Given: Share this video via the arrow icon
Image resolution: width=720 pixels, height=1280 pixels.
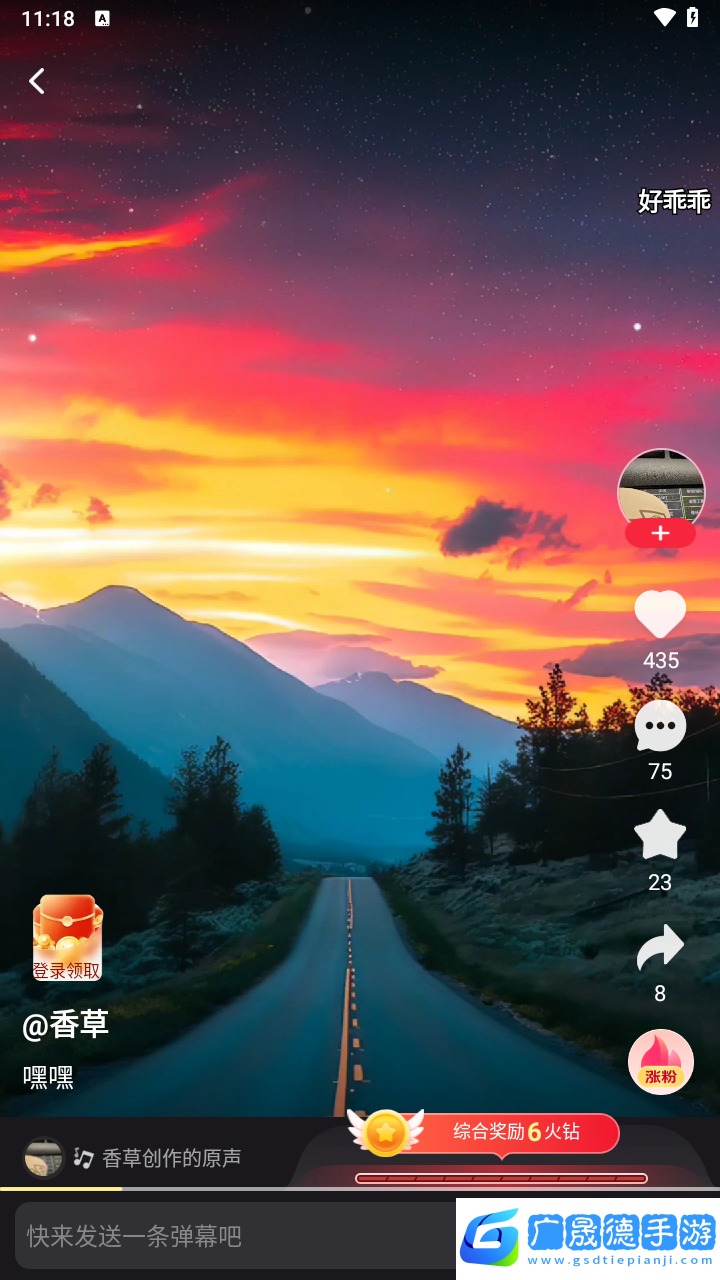Looking at the screenshot, I should (x=660, y=948).
